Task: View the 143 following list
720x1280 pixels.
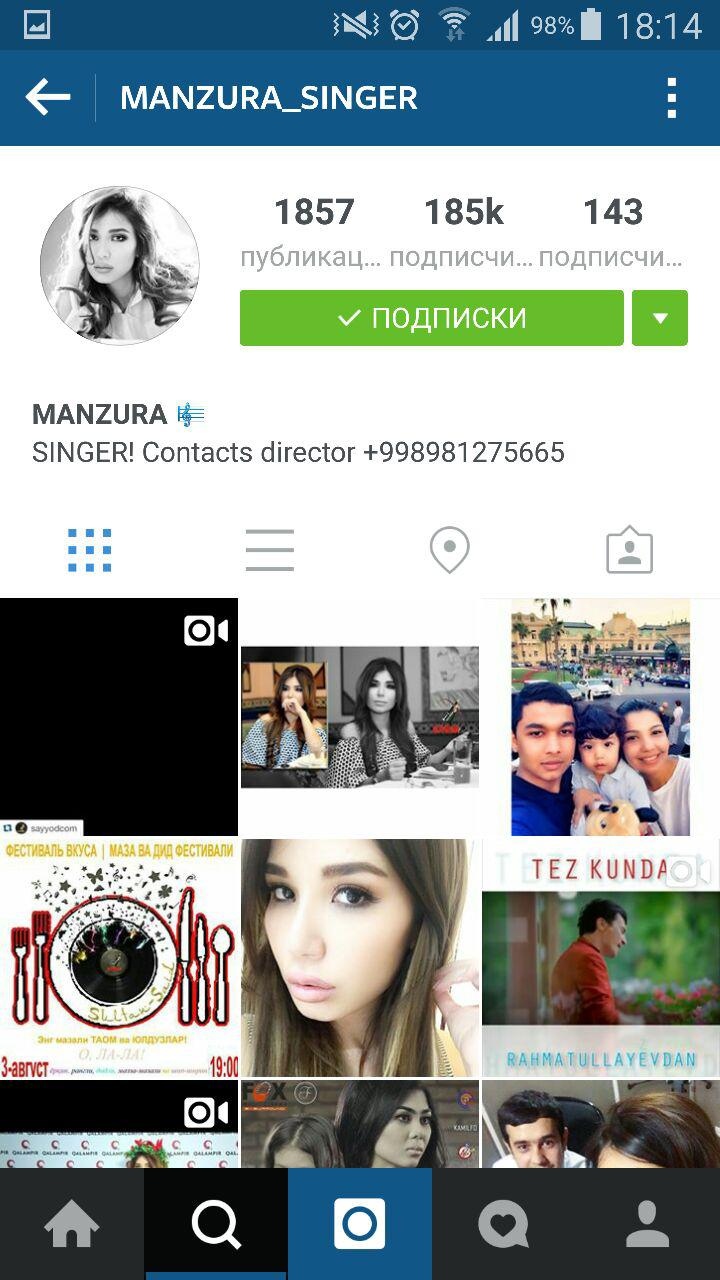Action: click(x=611, y=232)
